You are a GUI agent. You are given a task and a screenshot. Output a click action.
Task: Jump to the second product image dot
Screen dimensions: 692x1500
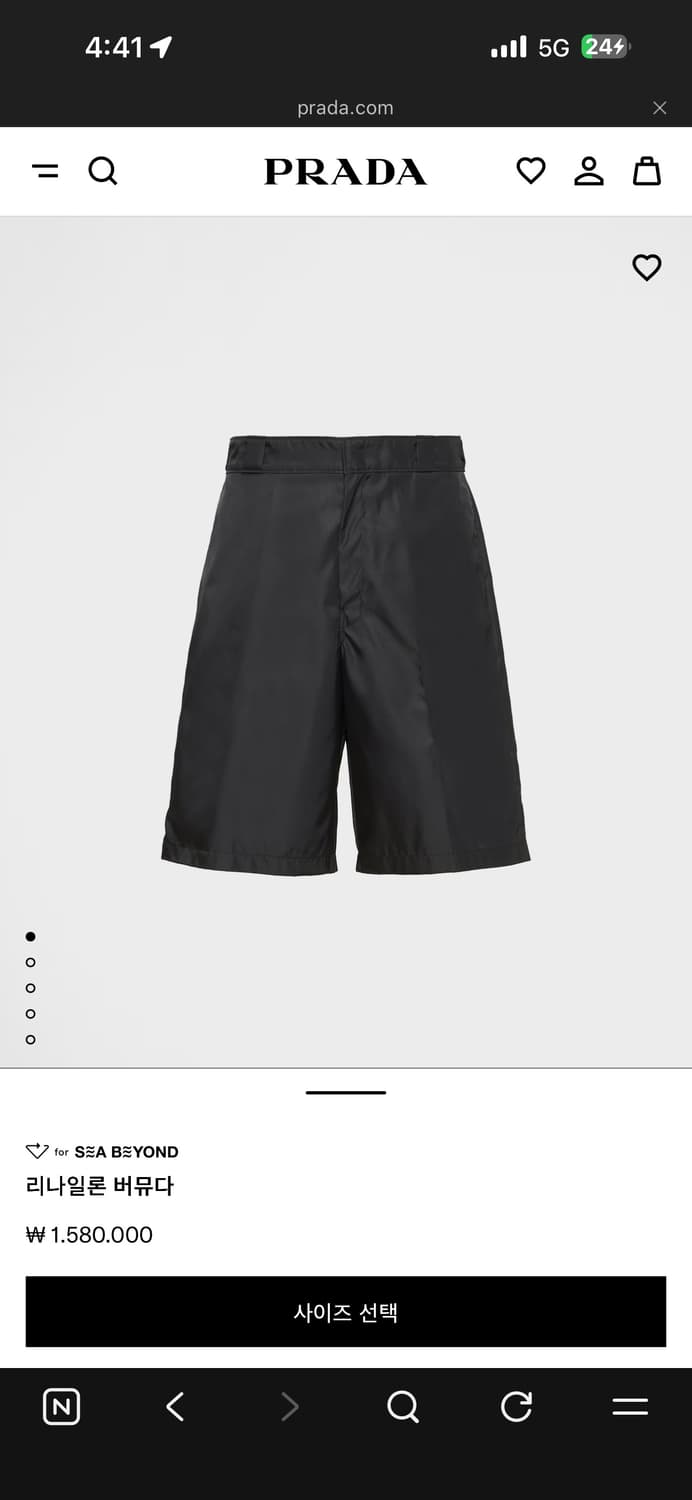[x=31, y=962]
